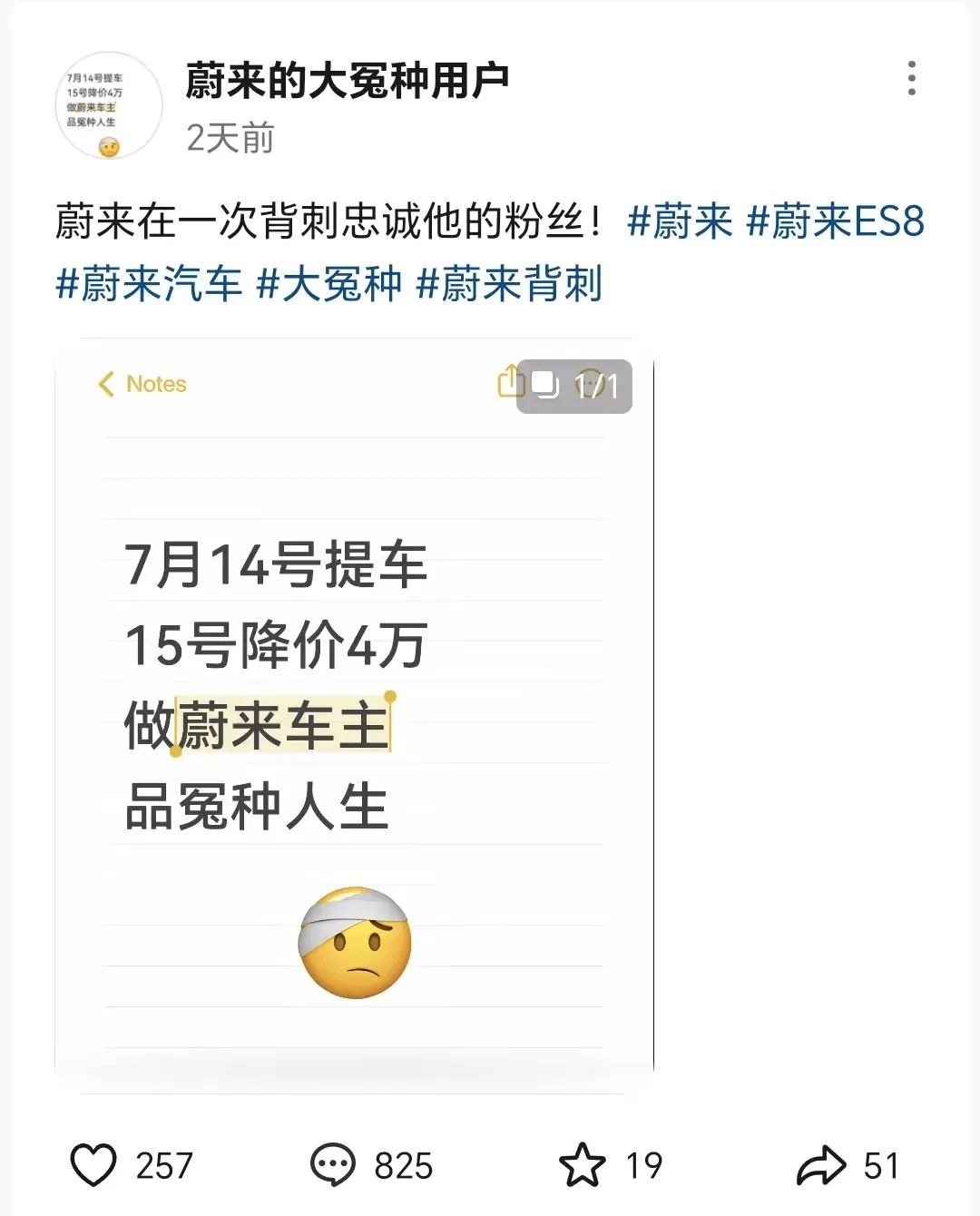Open the #蔚来背刺 hashtag
The width and height of the screenshot is (980, 1216).
509,284
